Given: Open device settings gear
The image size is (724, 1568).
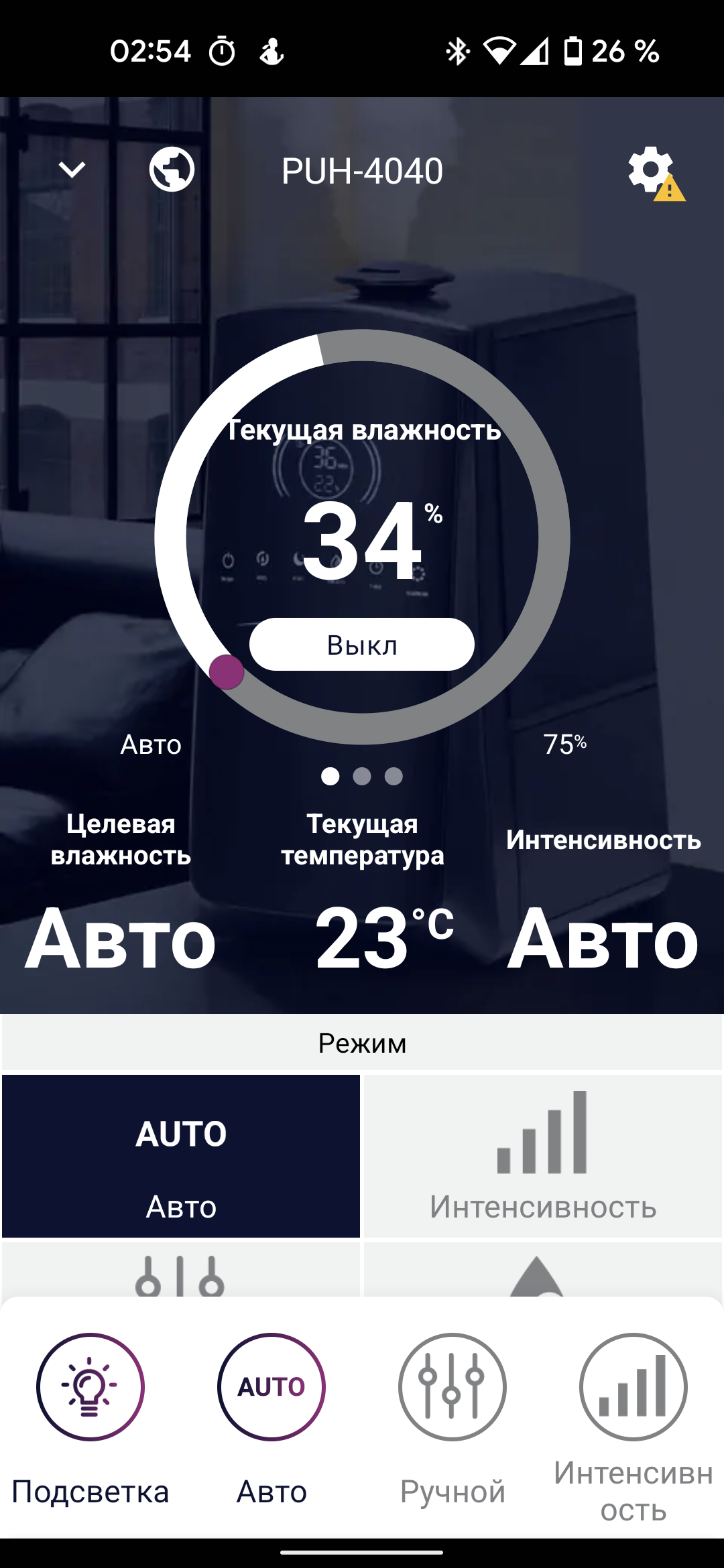Looking at the screenshot, I should (650, 170).
